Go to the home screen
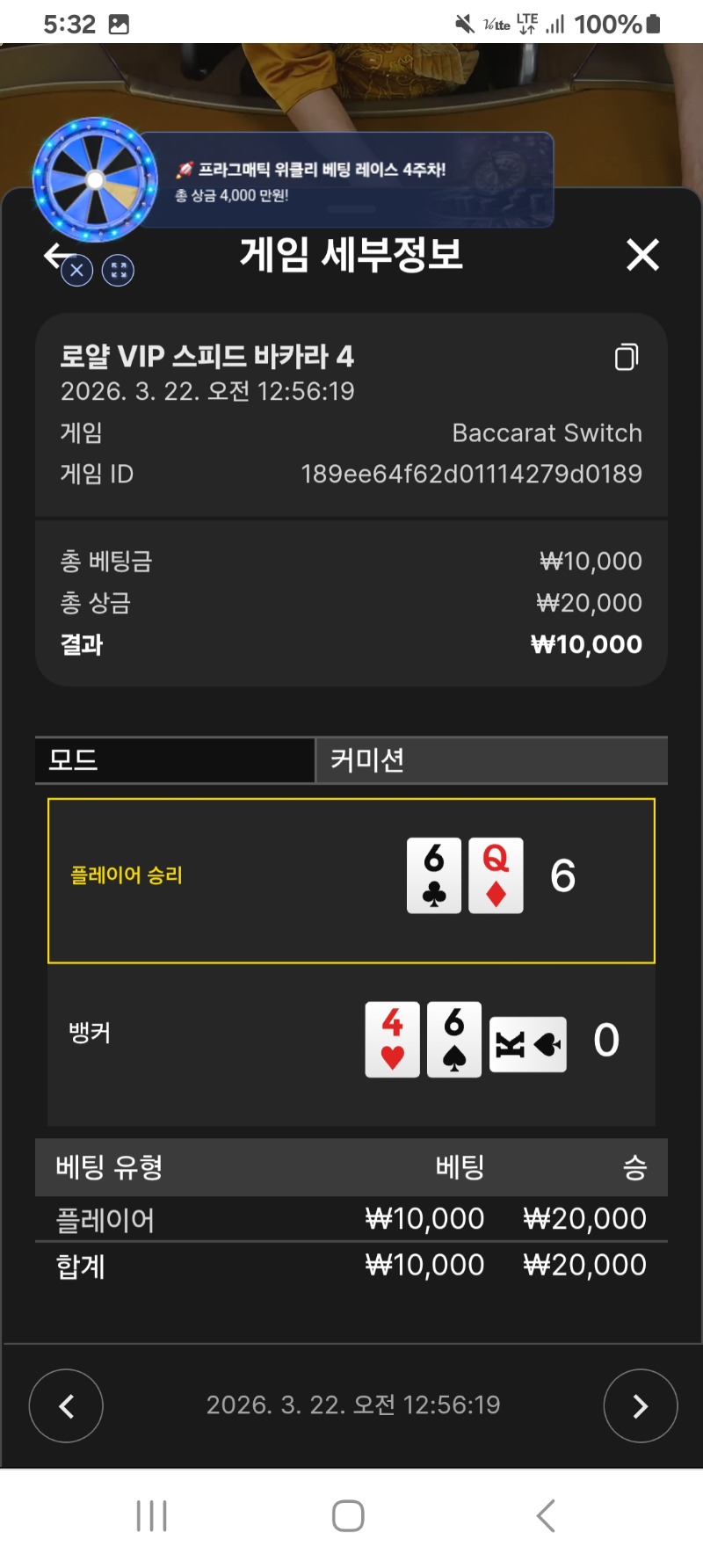 point(348,1516)
